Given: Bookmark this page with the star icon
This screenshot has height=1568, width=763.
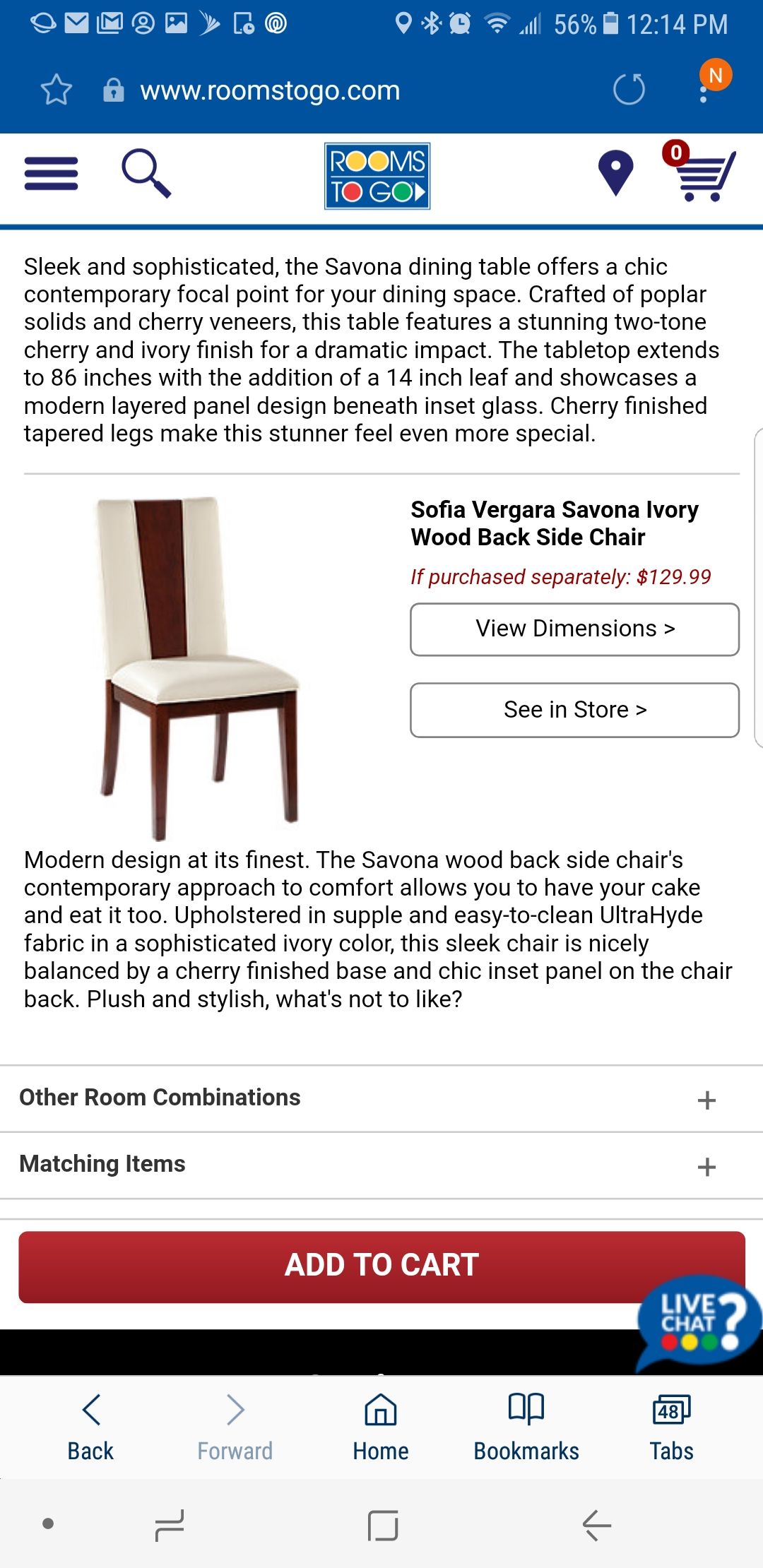Looking at the screenshot, I should coord(57,90).
